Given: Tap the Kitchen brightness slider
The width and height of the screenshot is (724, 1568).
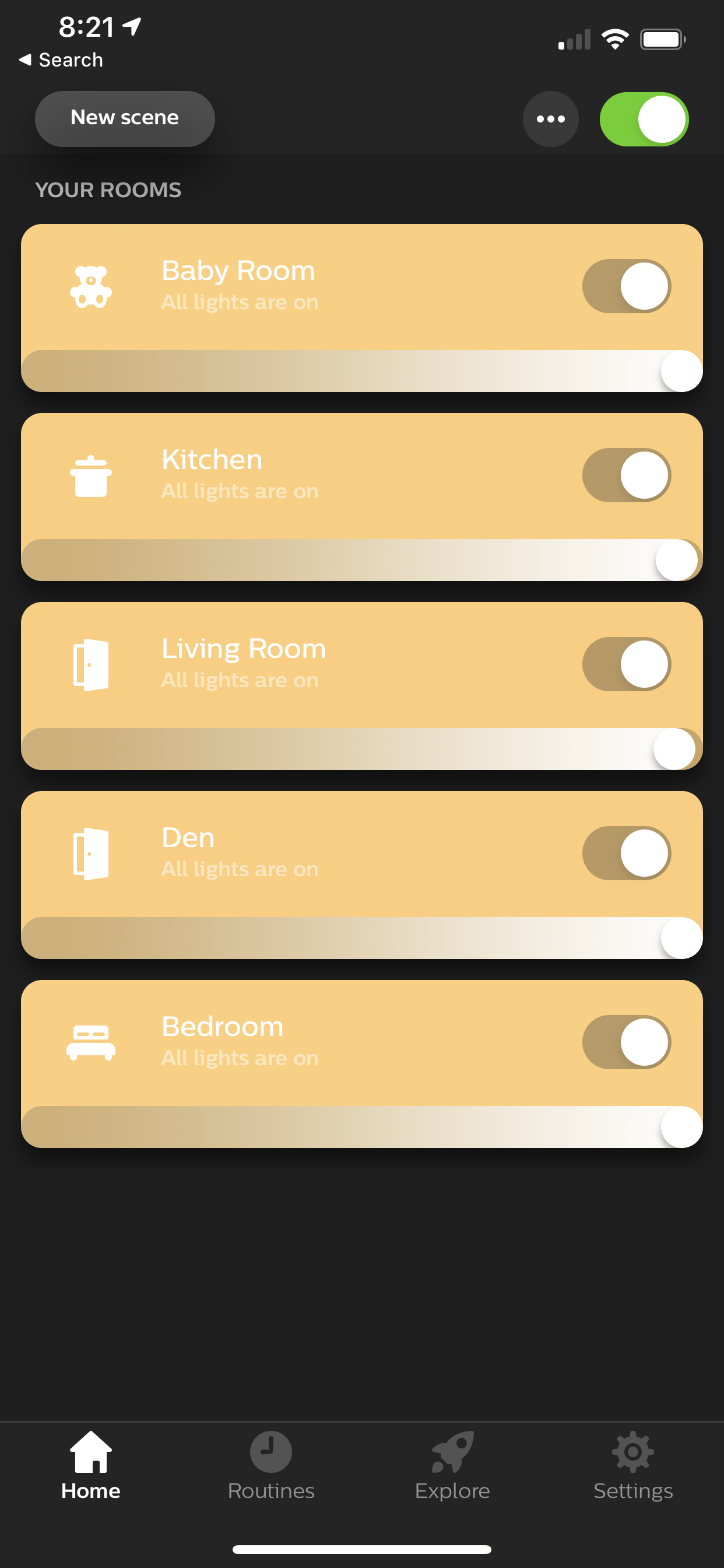Looking at the screenshot, I should click(362, 559).
